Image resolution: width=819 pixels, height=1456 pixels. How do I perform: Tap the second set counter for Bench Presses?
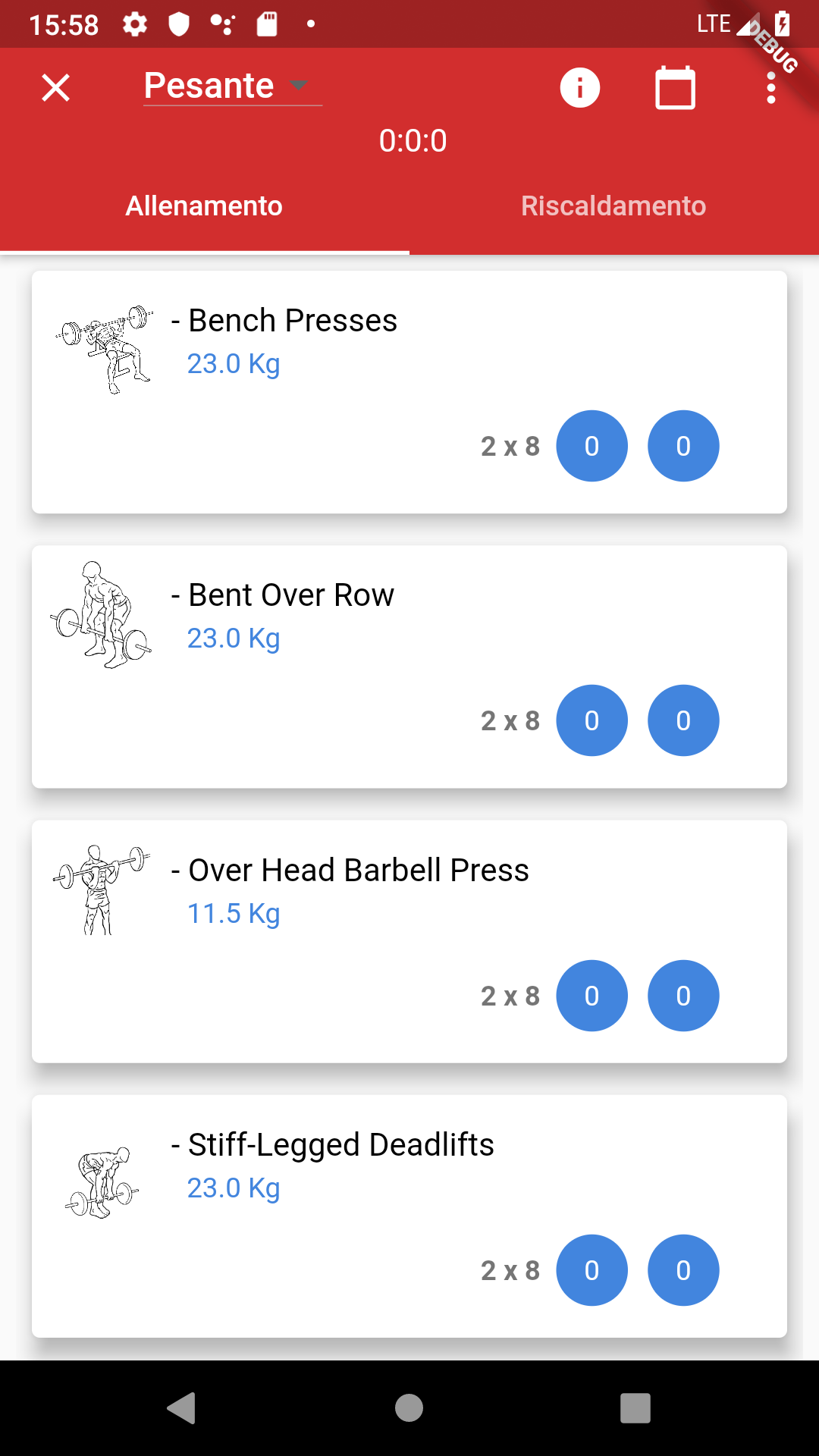coord(683,446)
